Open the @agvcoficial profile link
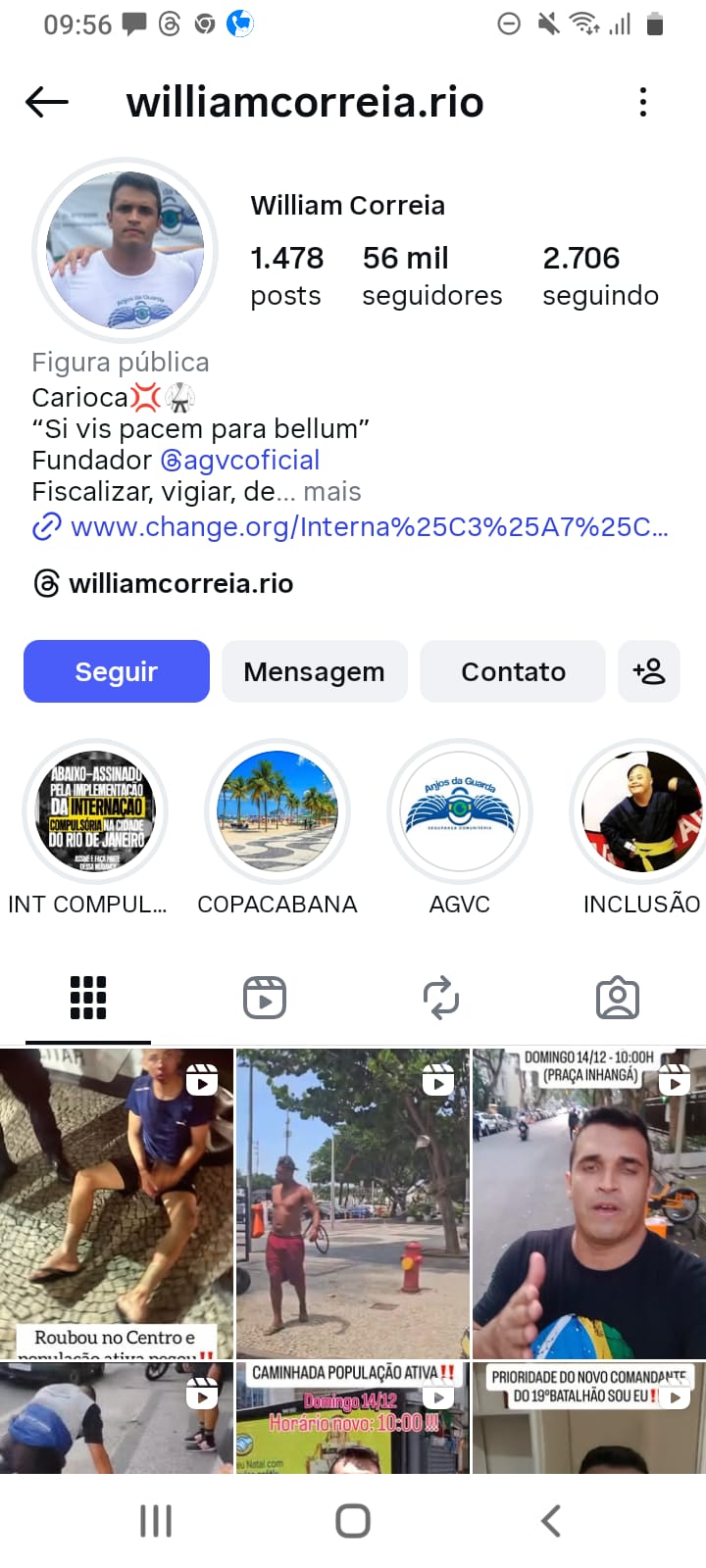706x1568 pixels. [x=240, y=461]
